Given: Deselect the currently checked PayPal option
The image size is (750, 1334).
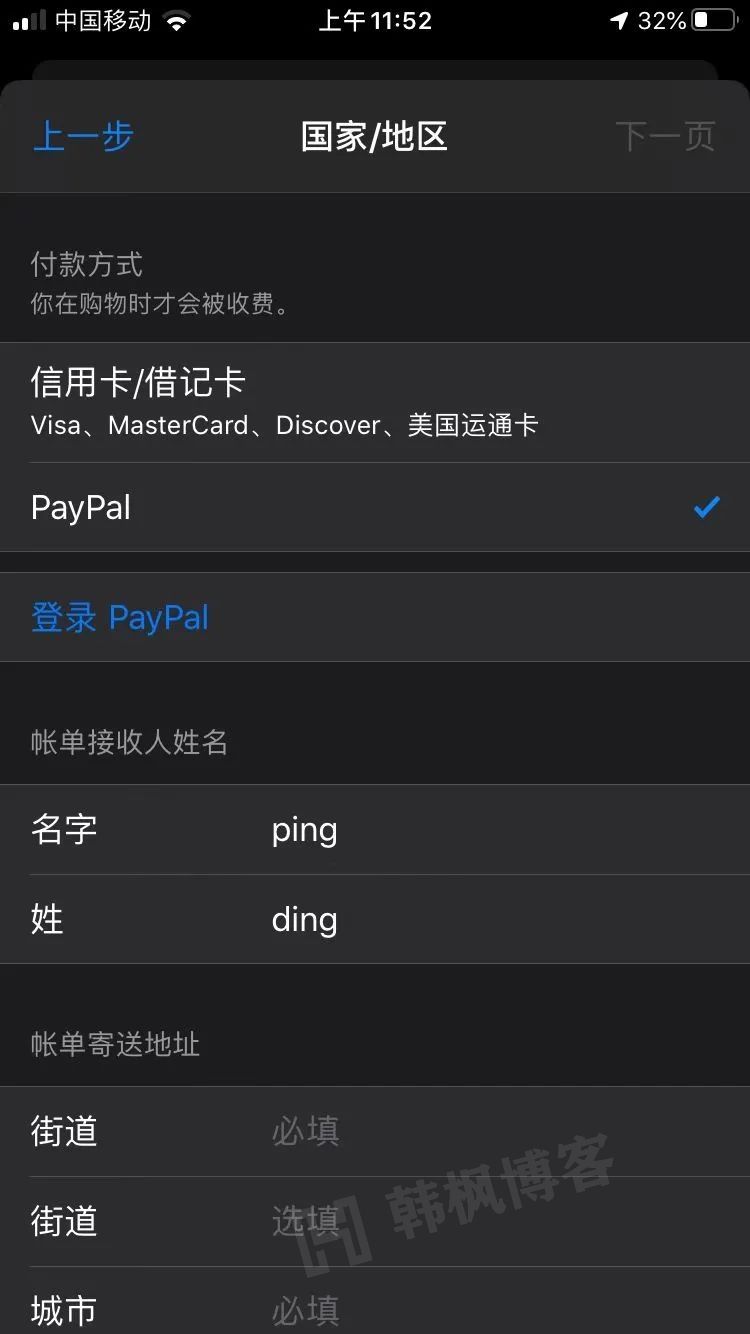Looking at the screenshot, I should pyautogui.click(x=375, y=507).
